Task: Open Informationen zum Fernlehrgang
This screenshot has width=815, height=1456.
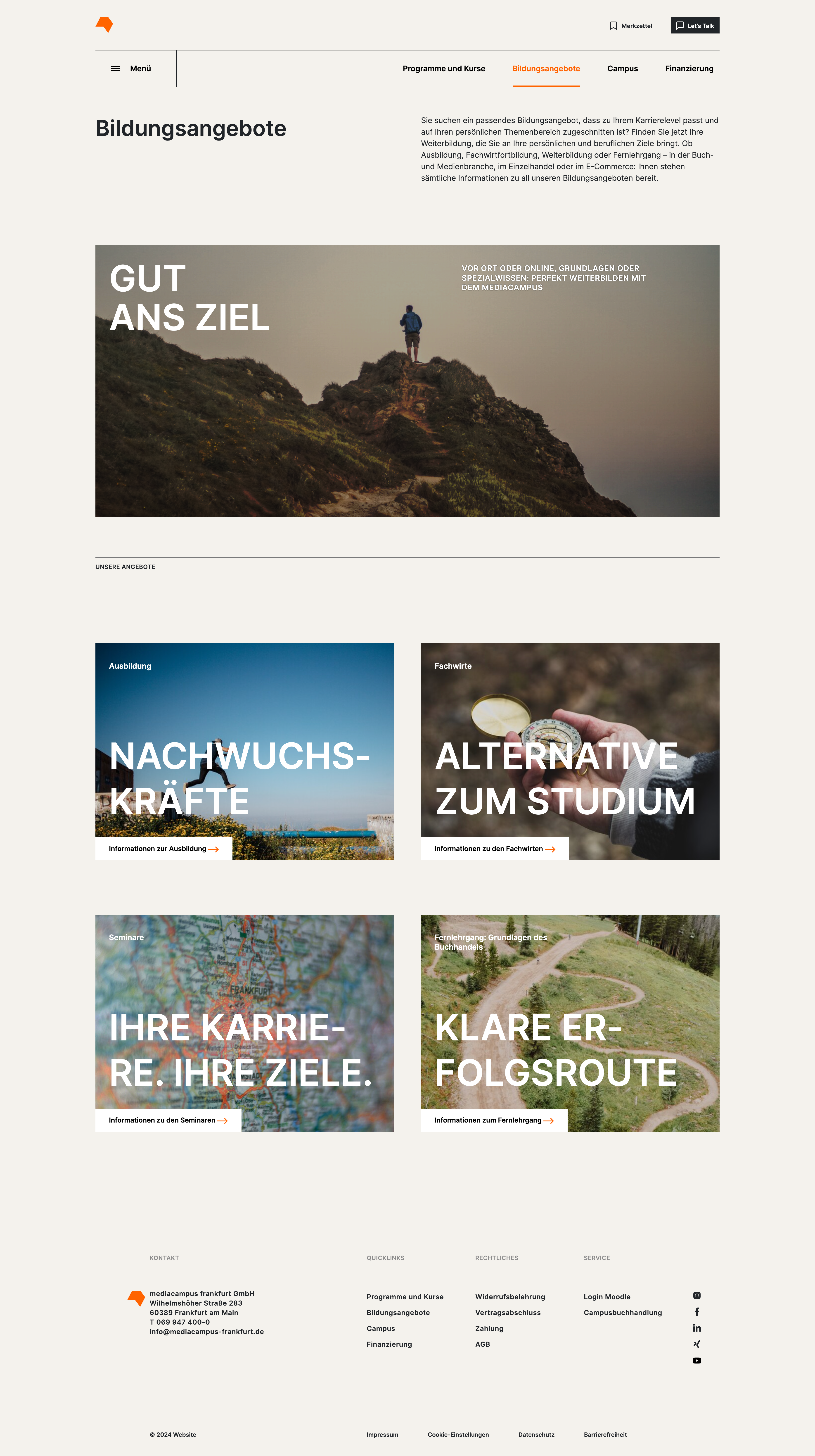Action: pos(493,1120)
